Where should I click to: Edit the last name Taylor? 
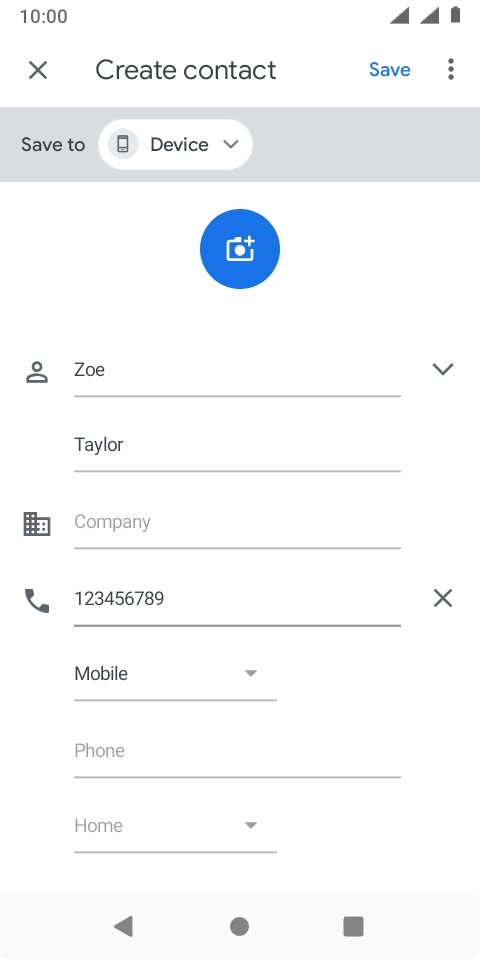[237, 445]
